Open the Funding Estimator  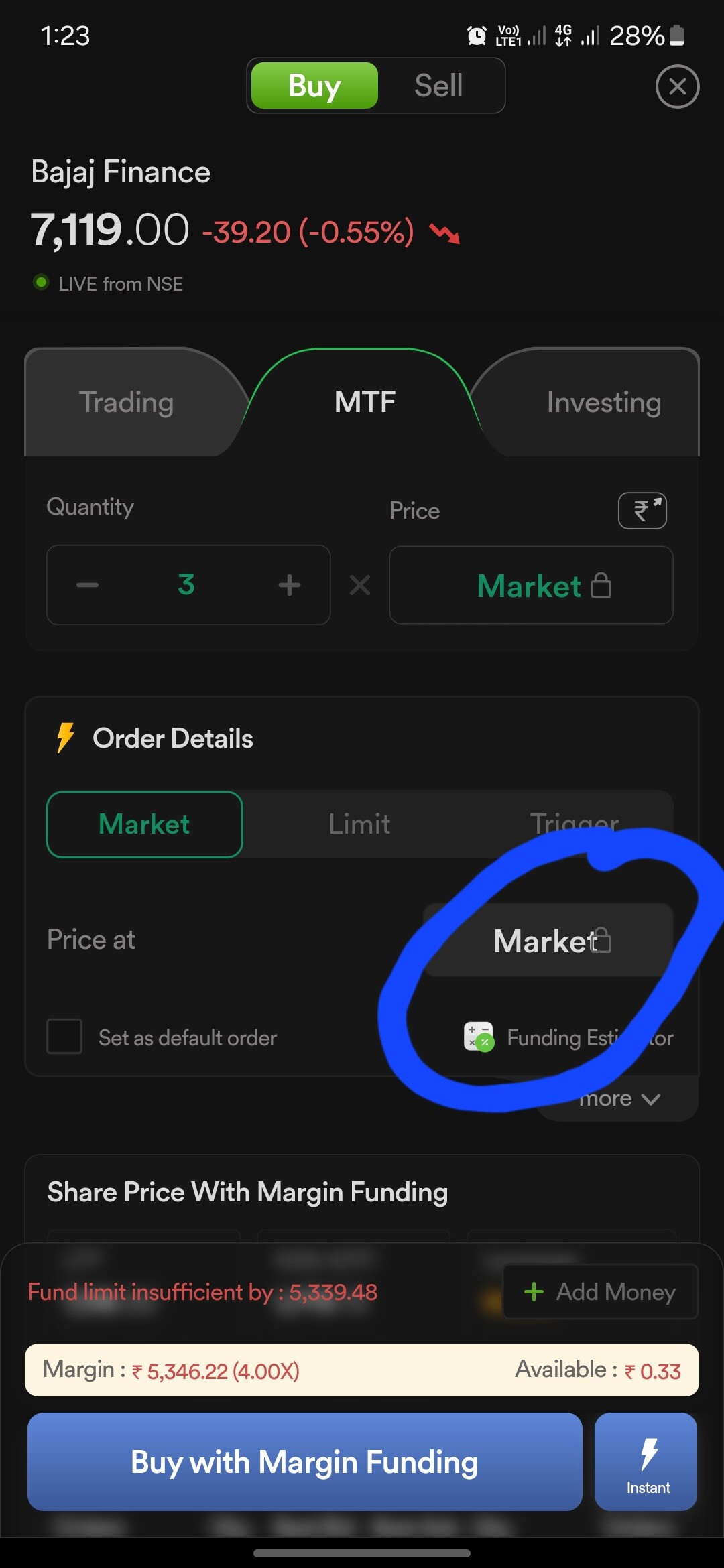tap(570, 1037)
